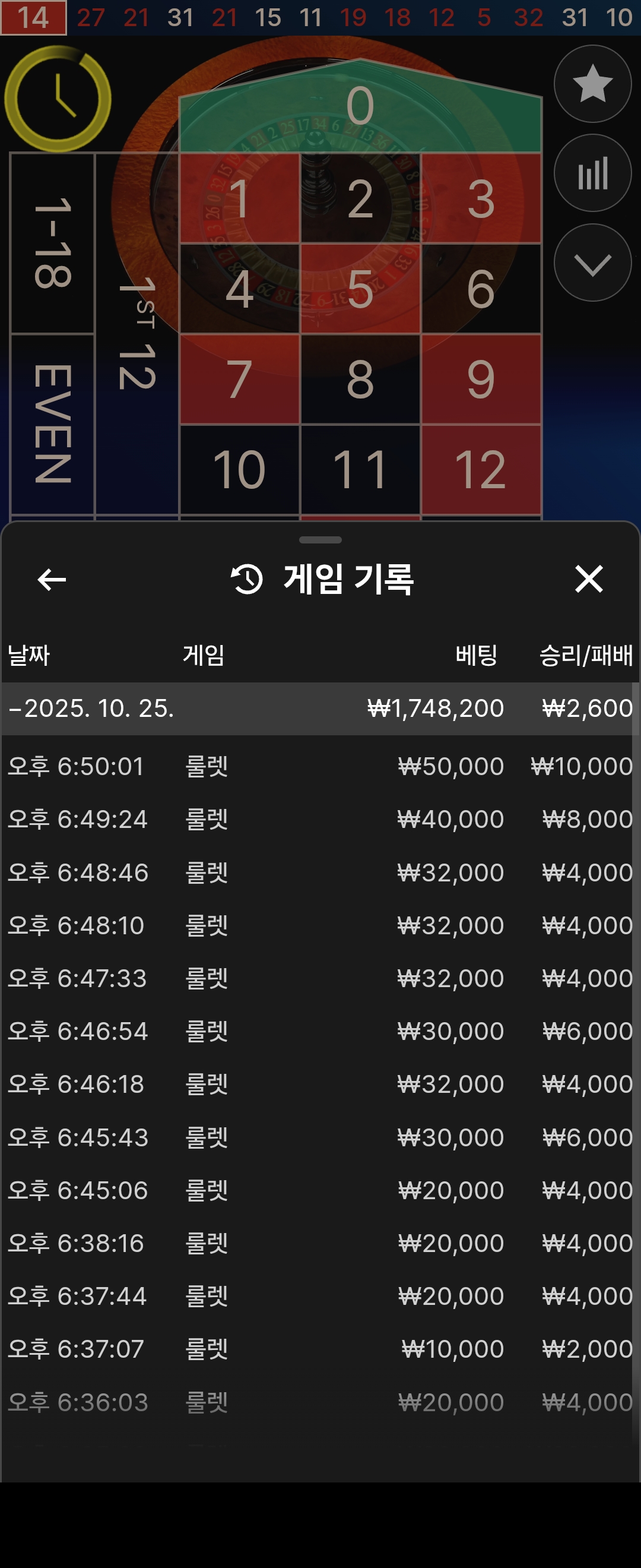Image resolution: width=641 pixels, height=1568 pixels.
Task: Bet on red number 7
Action: click(240, 379)
